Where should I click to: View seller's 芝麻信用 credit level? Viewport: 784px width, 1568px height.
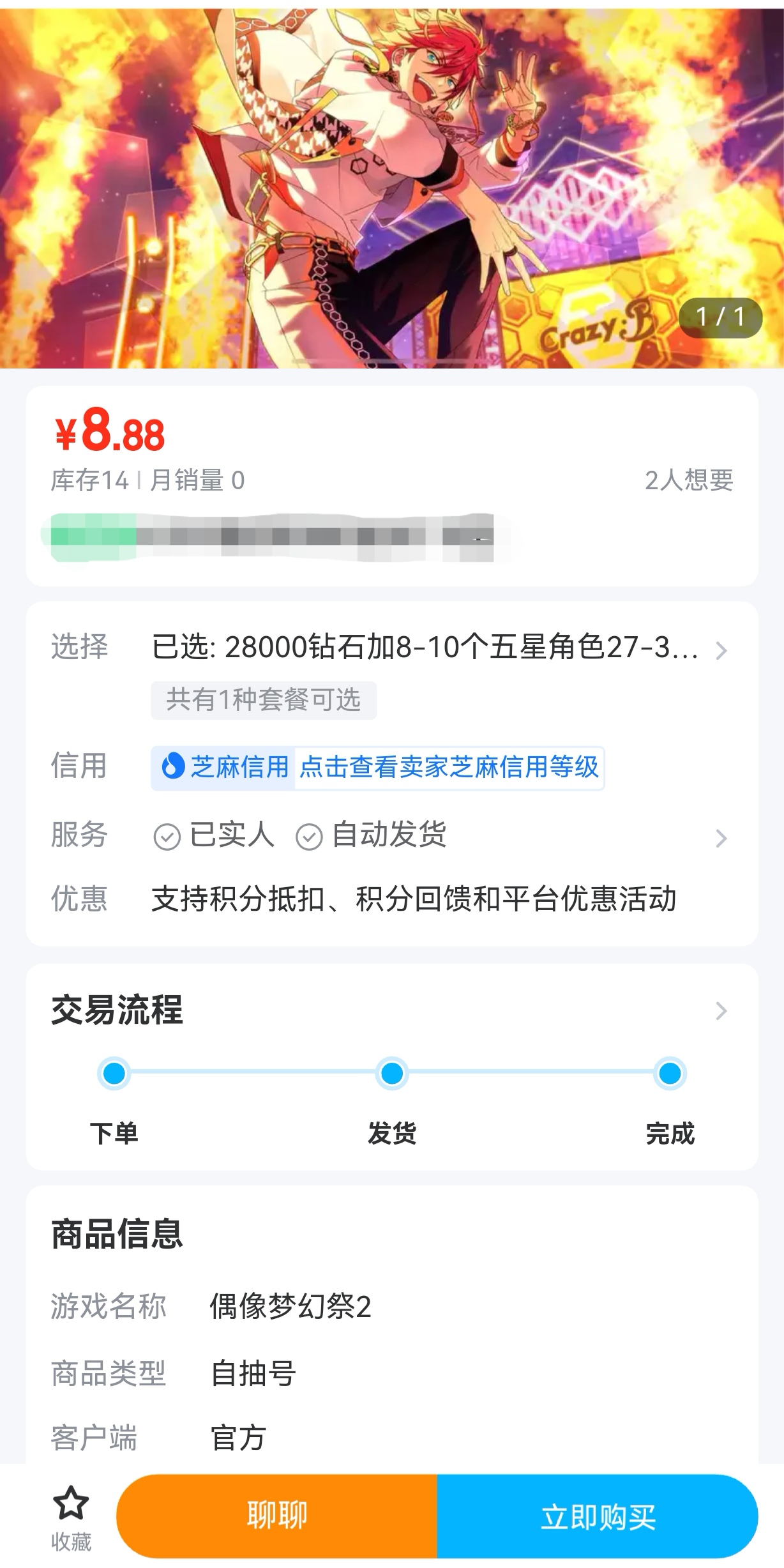[378, 767]
